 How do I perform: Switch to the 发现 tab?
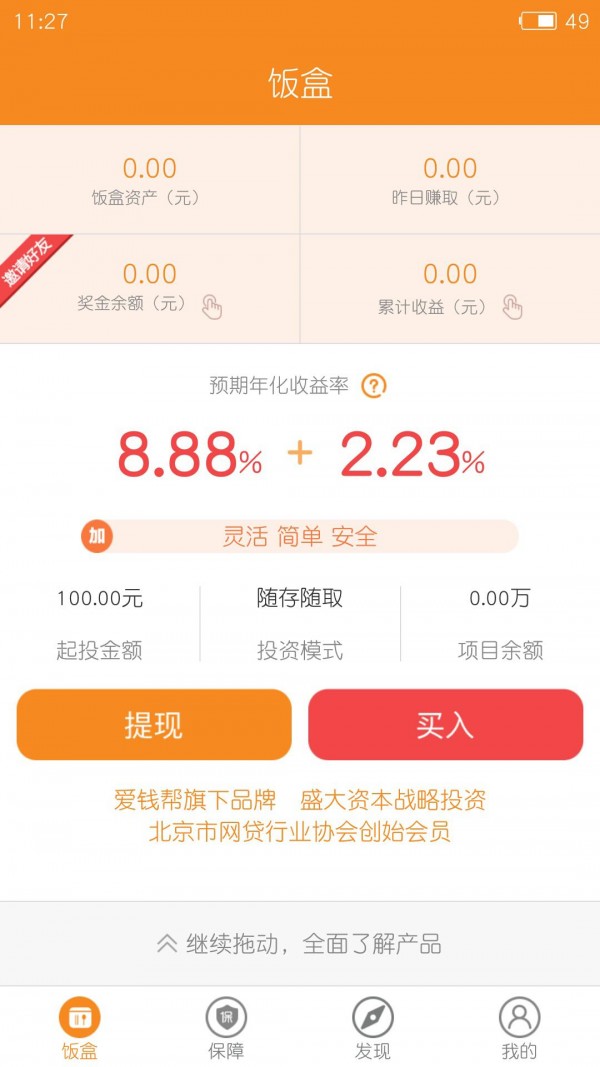[x=373, y=1029]
